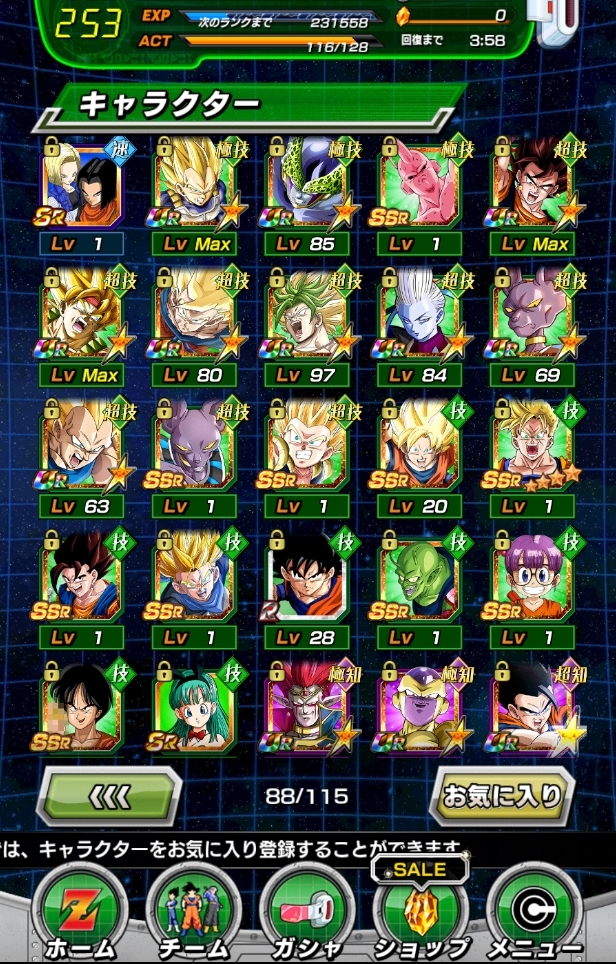Open the ショップ shop tab
The height and width of the screenshot is (964, 616).
(421, 912)
